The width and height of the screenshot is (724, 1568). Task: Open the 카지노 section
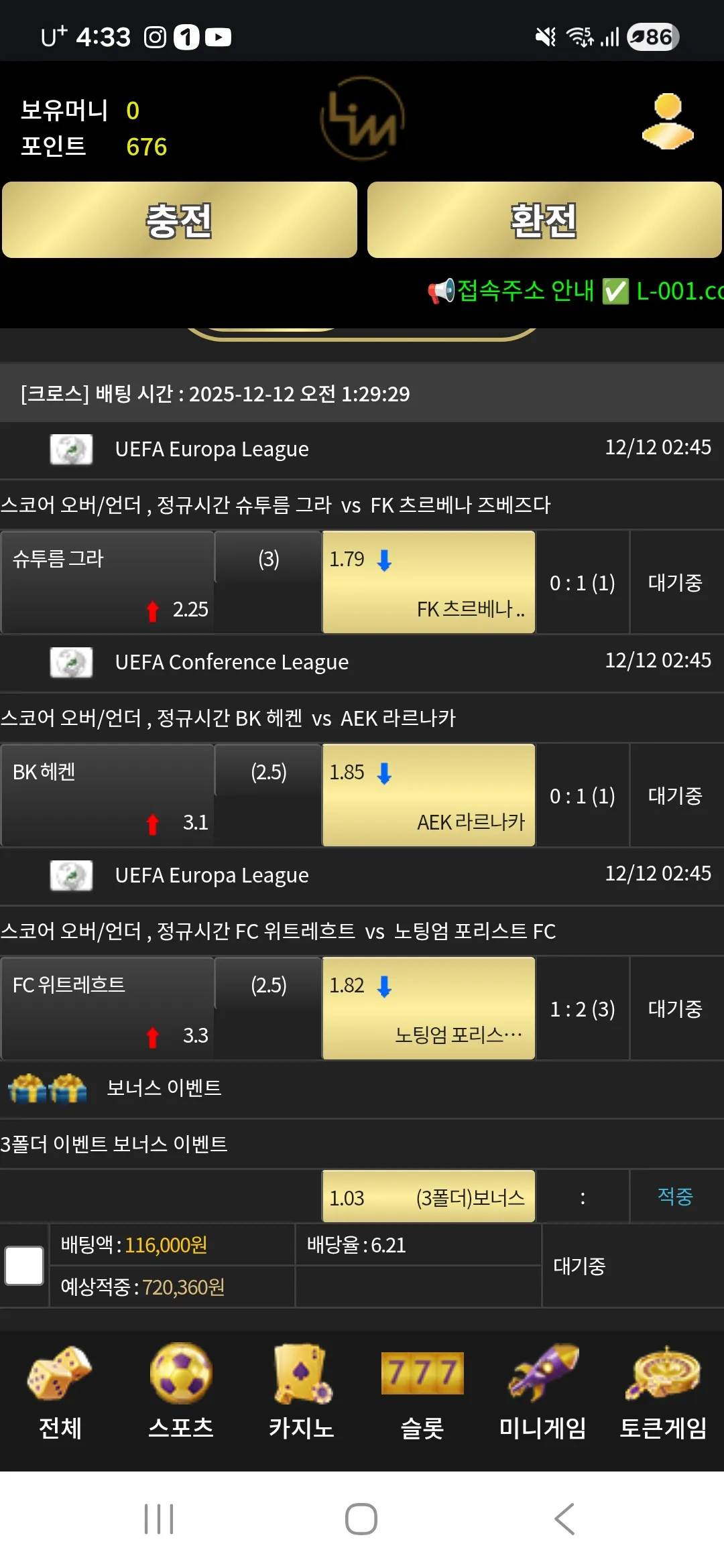[302, 1392]
